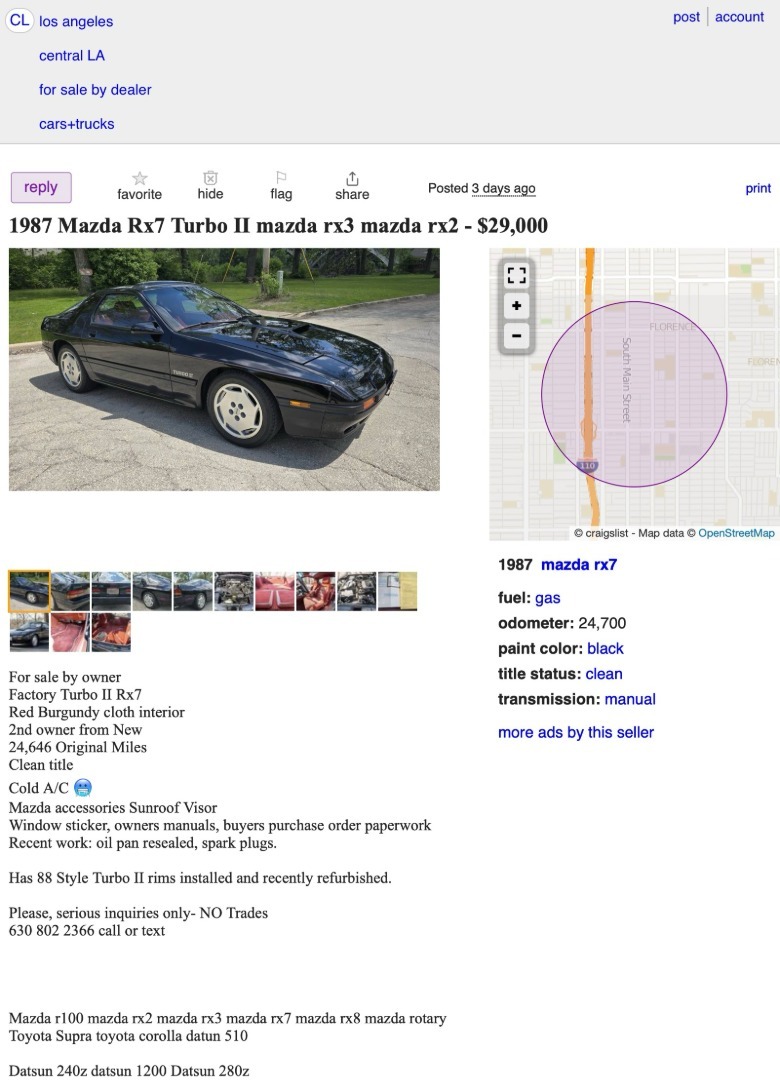Image resolution: width=780 pixels, height=1092 pixels.
Task: Enlarge the main Mazda RX7 photo
Action: tap(224, 369)
